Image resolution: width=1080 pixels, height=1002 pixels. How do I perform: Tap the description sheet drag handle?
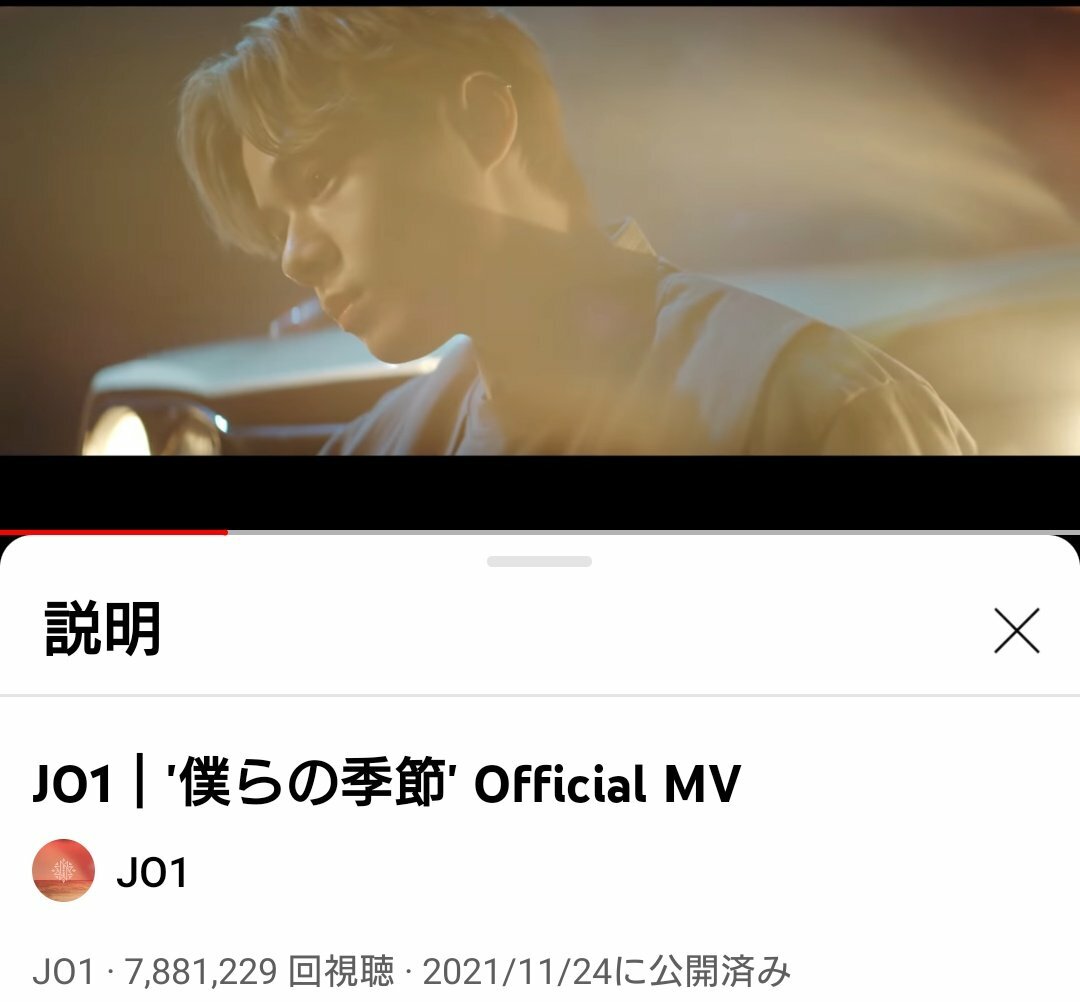pyautogui.click(x=539, y=562)
